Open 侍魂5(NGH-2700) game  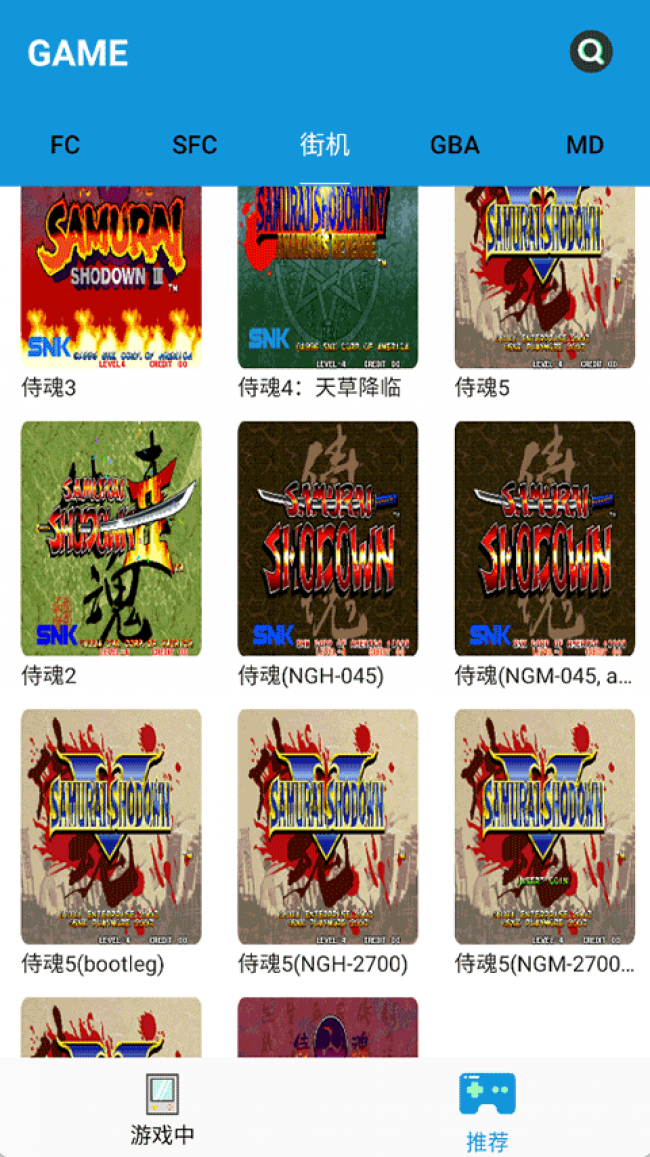click(327, 826)
